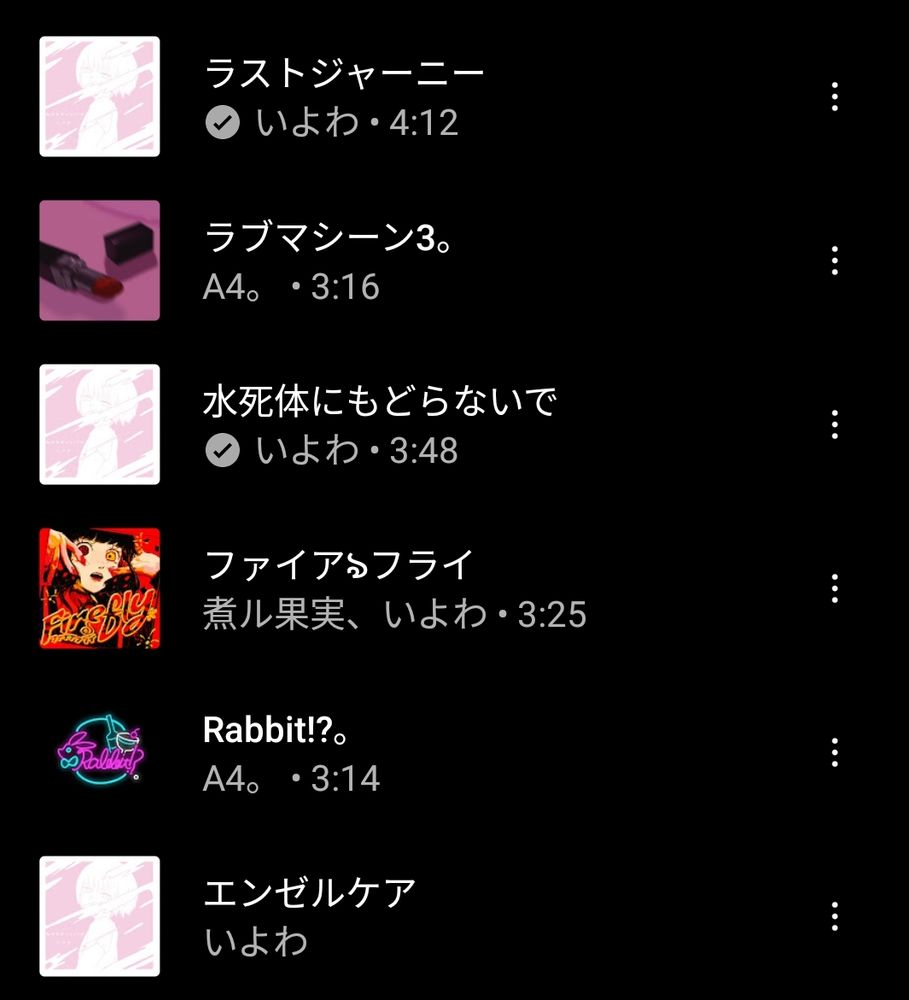This screenshot has width=909, height=1000.
Task: Tap the three-dot menu beside ファイアᔕフライ
Action: point(834,589)
